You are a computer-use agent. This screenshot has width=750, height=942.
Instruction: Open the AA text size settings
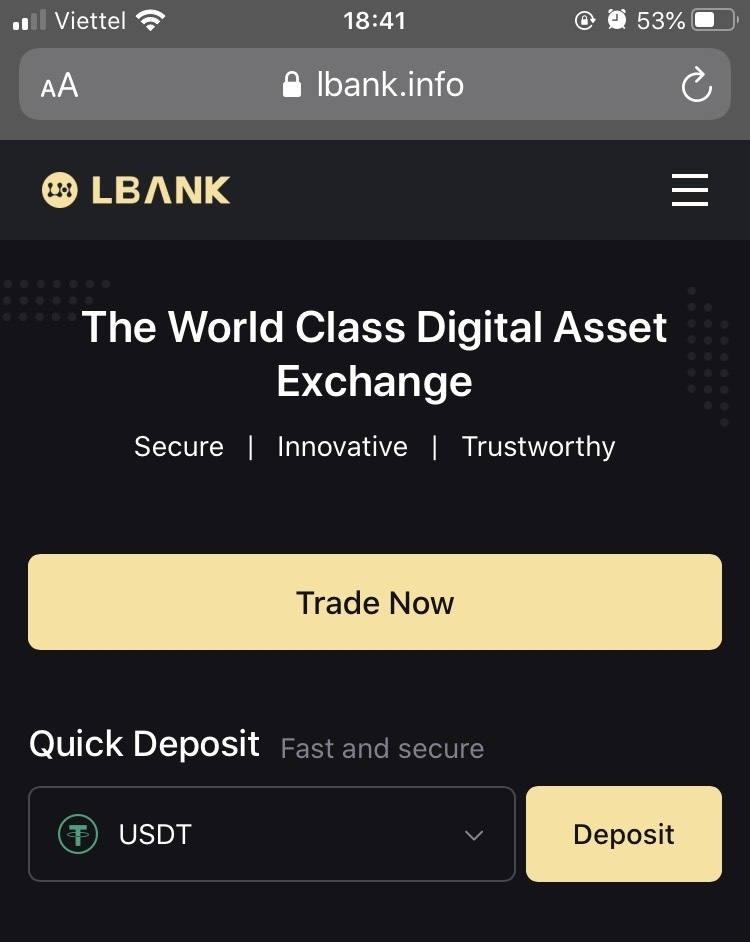[x=57, y=85]
